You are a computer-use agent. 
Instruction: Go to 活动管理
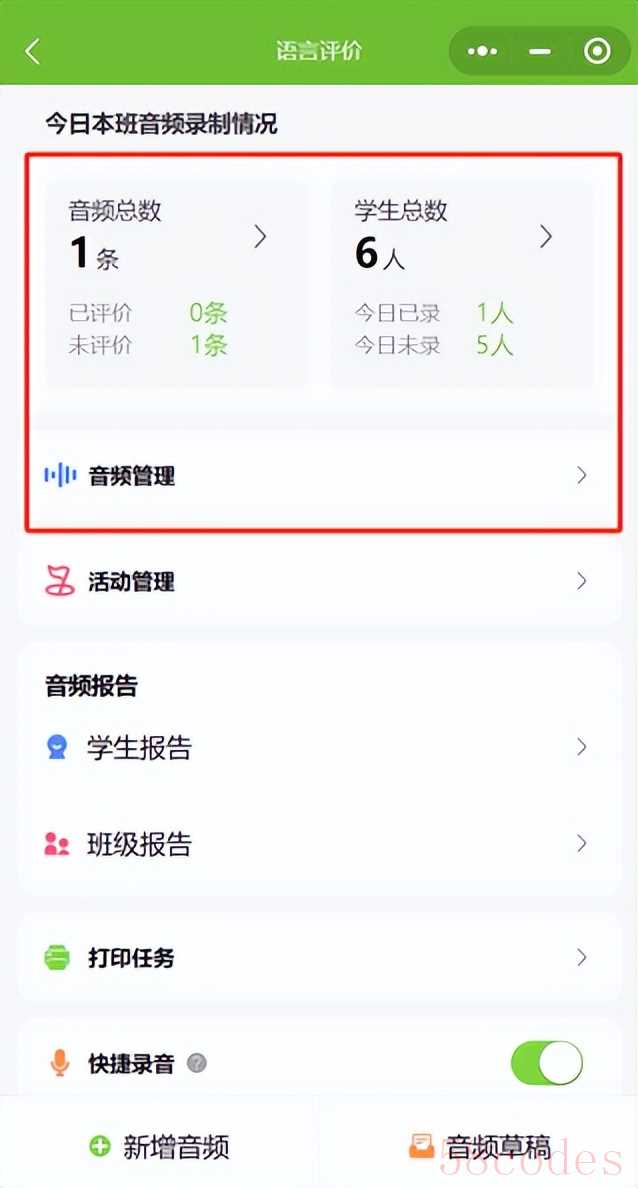coord(318,581)
